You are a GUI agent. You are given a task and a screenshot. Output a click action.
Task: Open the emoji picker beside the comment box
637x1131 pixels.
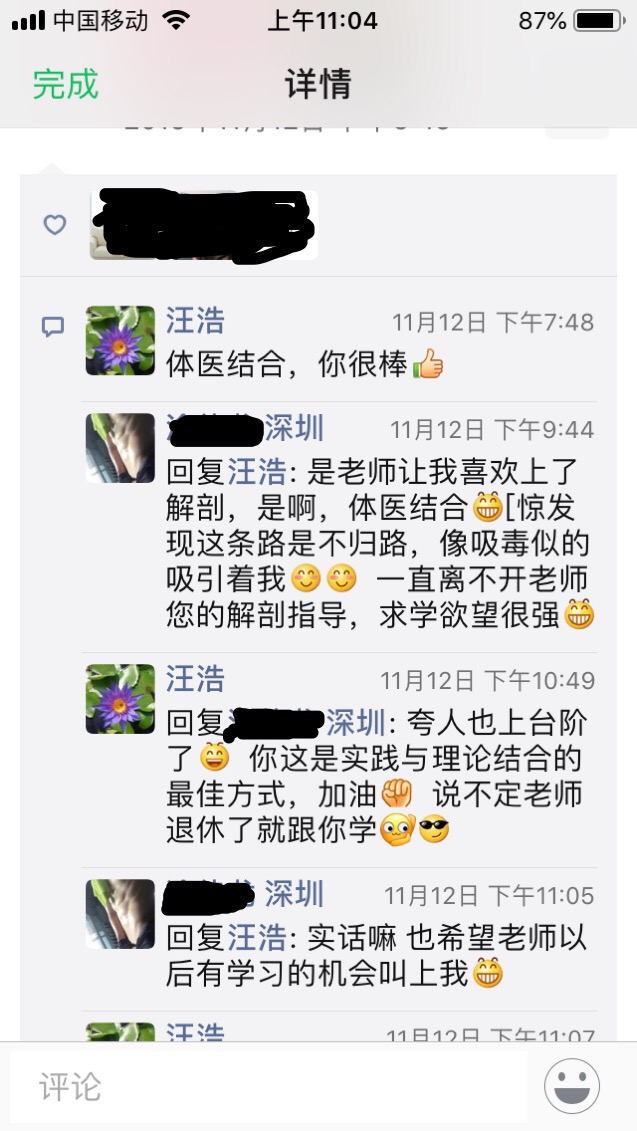click(572, 1086)
